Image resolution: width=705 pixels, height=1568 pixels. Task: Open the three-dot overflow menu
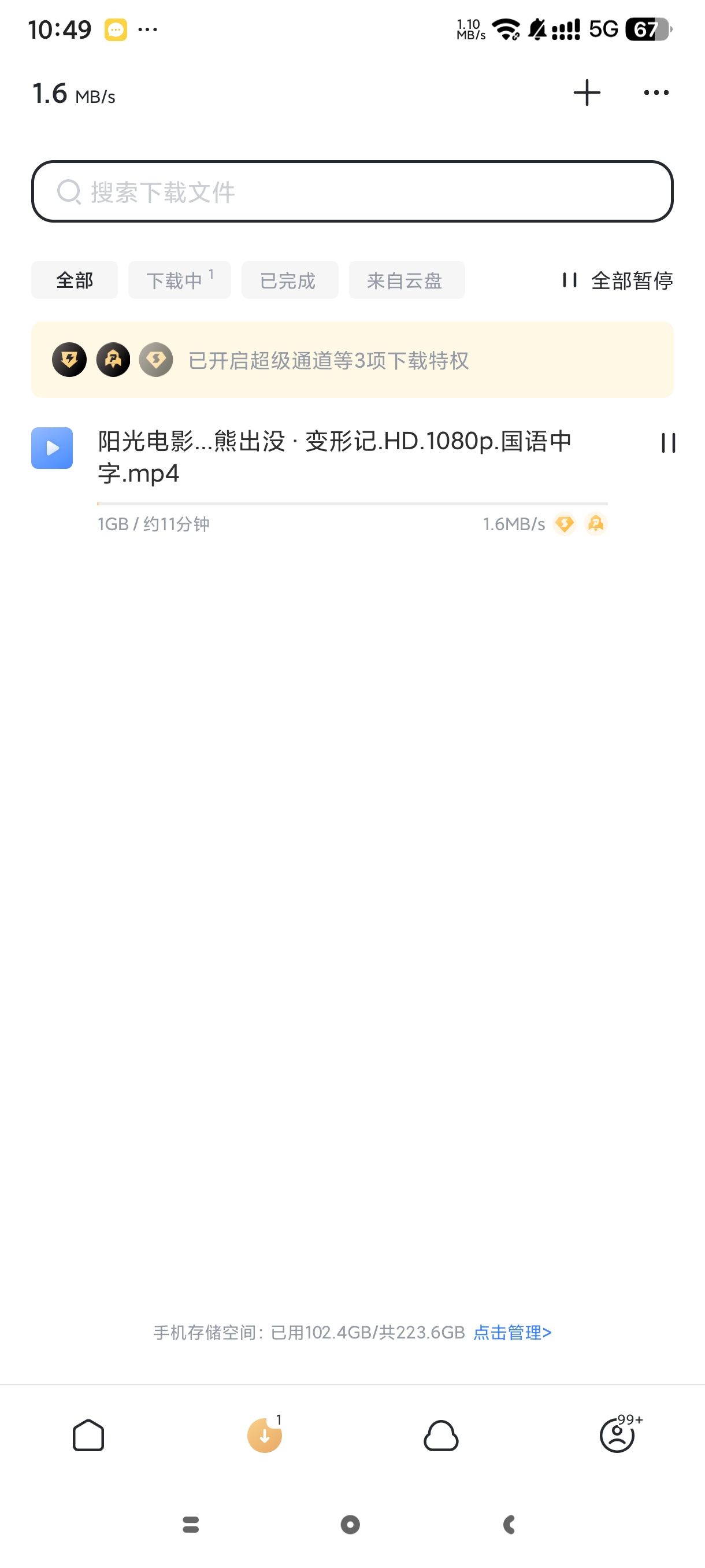pyautogui.click(x=656, y=93)
